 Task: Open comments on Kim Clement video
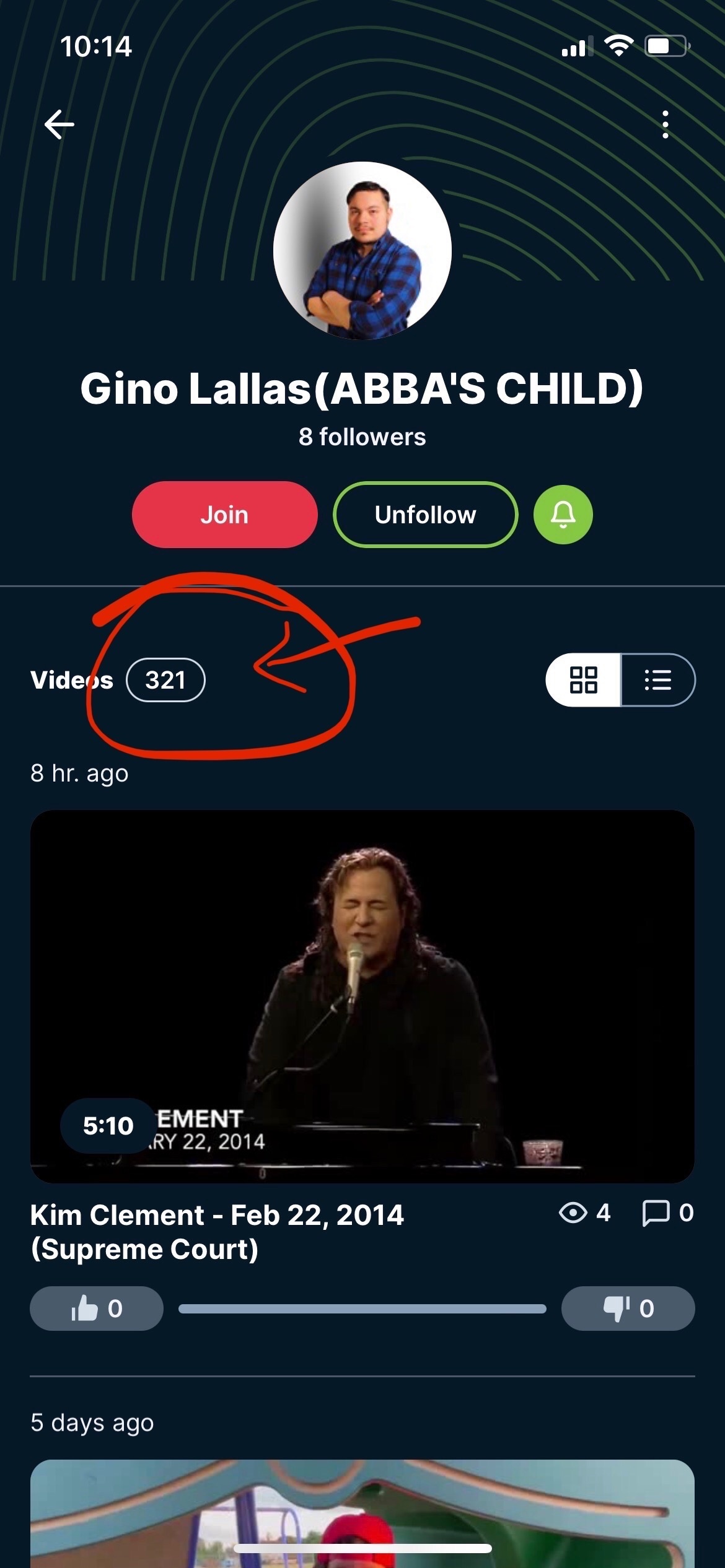667,1213
